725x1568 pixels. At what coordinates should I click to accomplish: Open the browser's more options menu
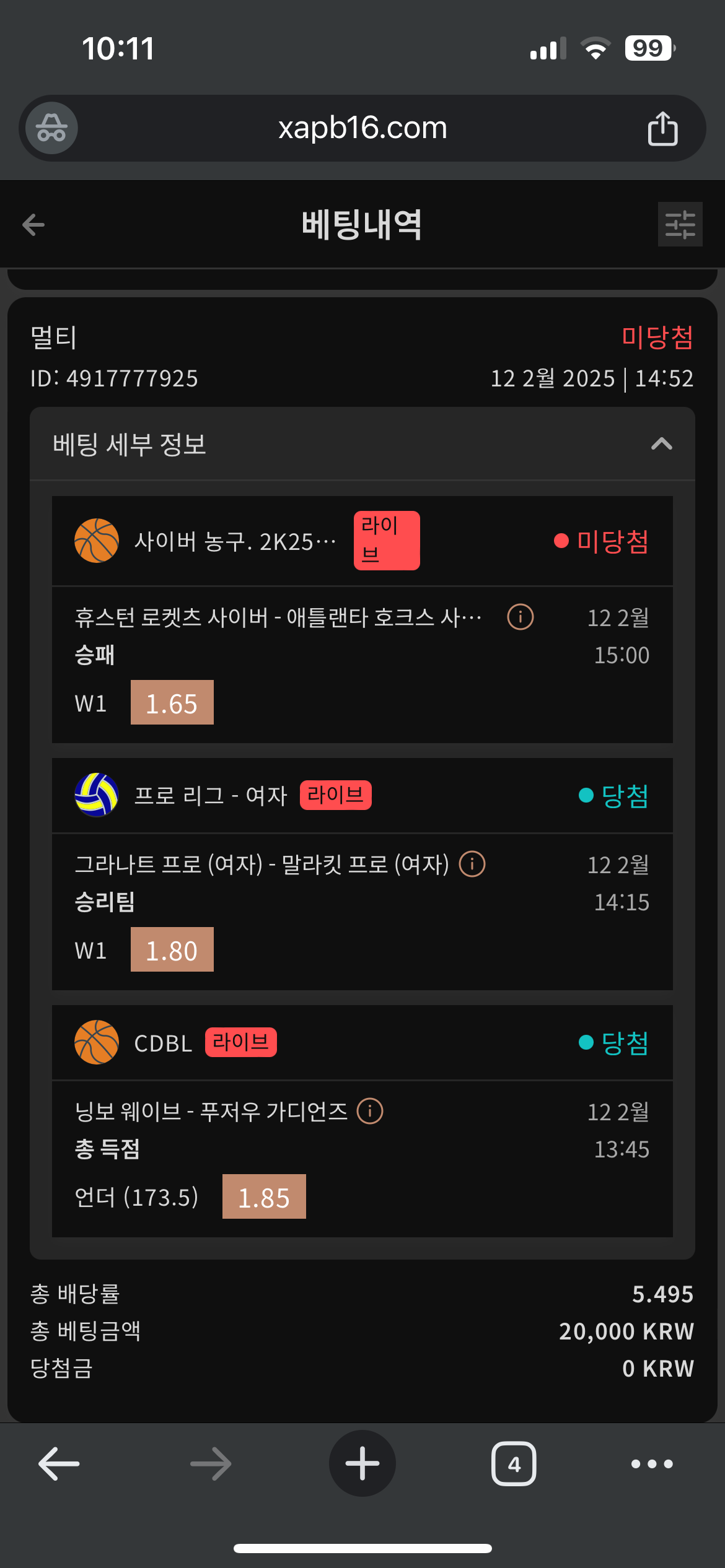(x=652, y=1463)
